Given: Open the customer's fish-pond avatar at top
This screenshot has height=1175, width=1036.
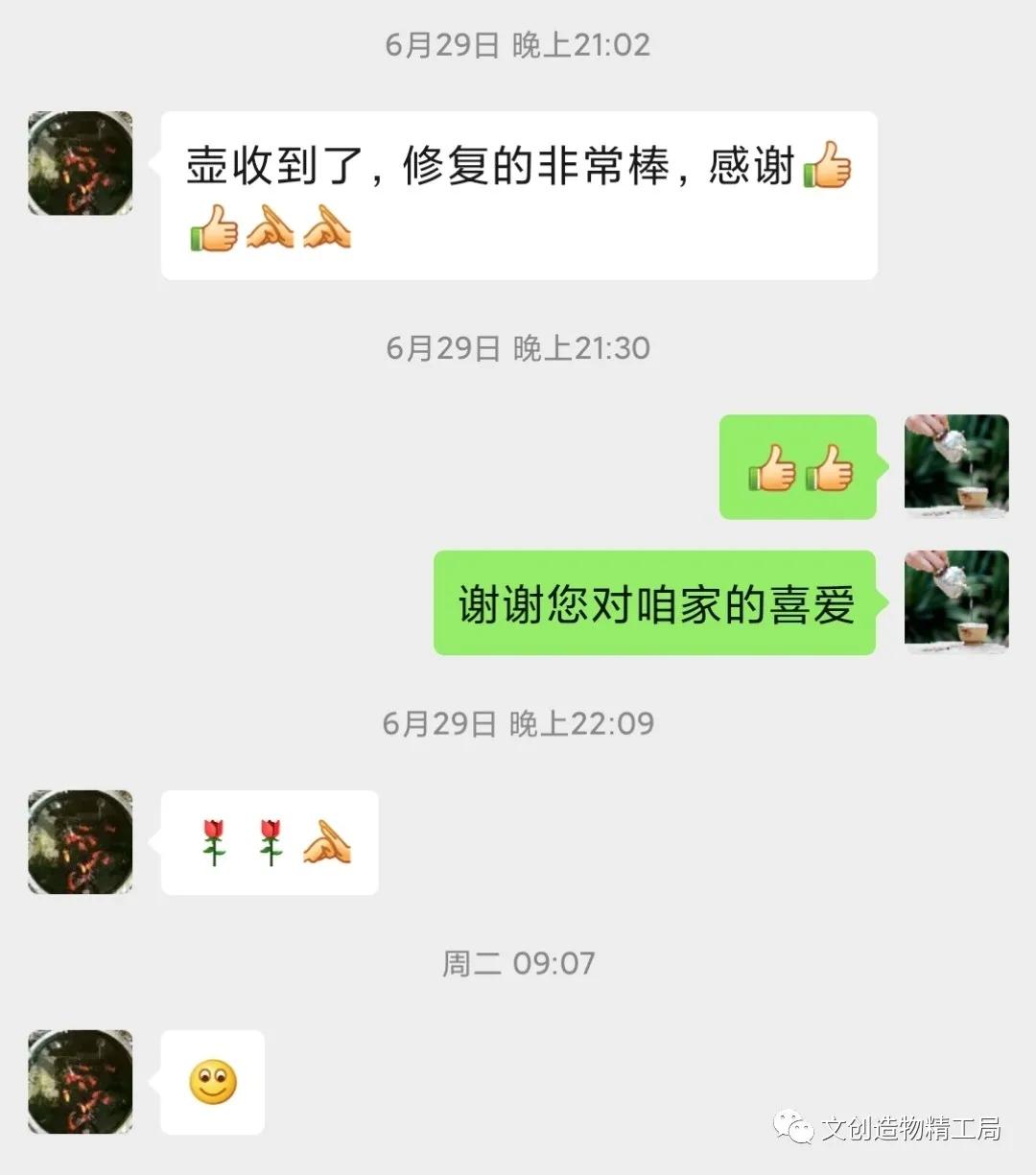Looking at the screenshot, I should click(x=80, y=163).
